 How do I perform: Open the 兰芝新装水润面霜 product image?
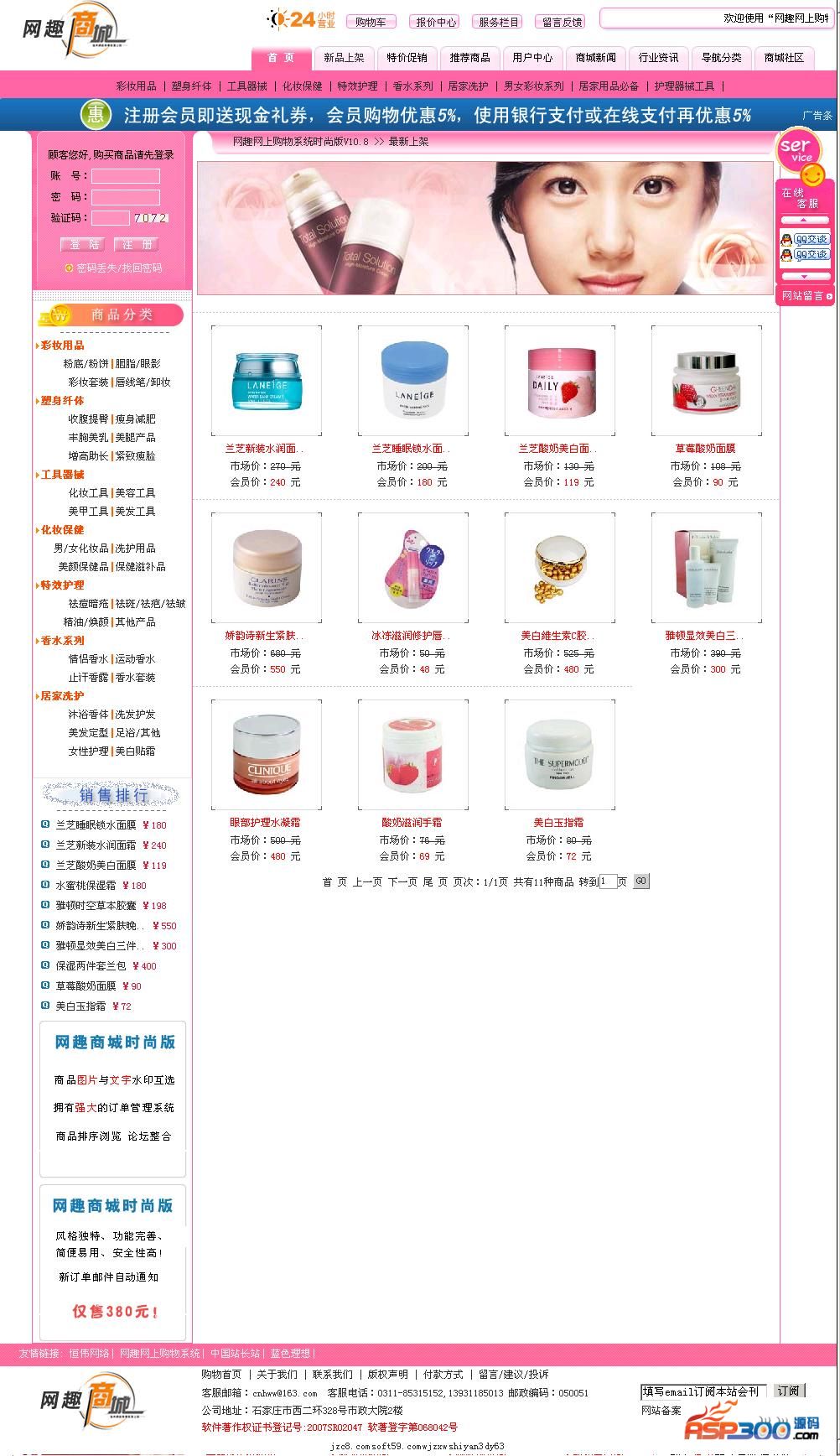[x=266, y=381]
